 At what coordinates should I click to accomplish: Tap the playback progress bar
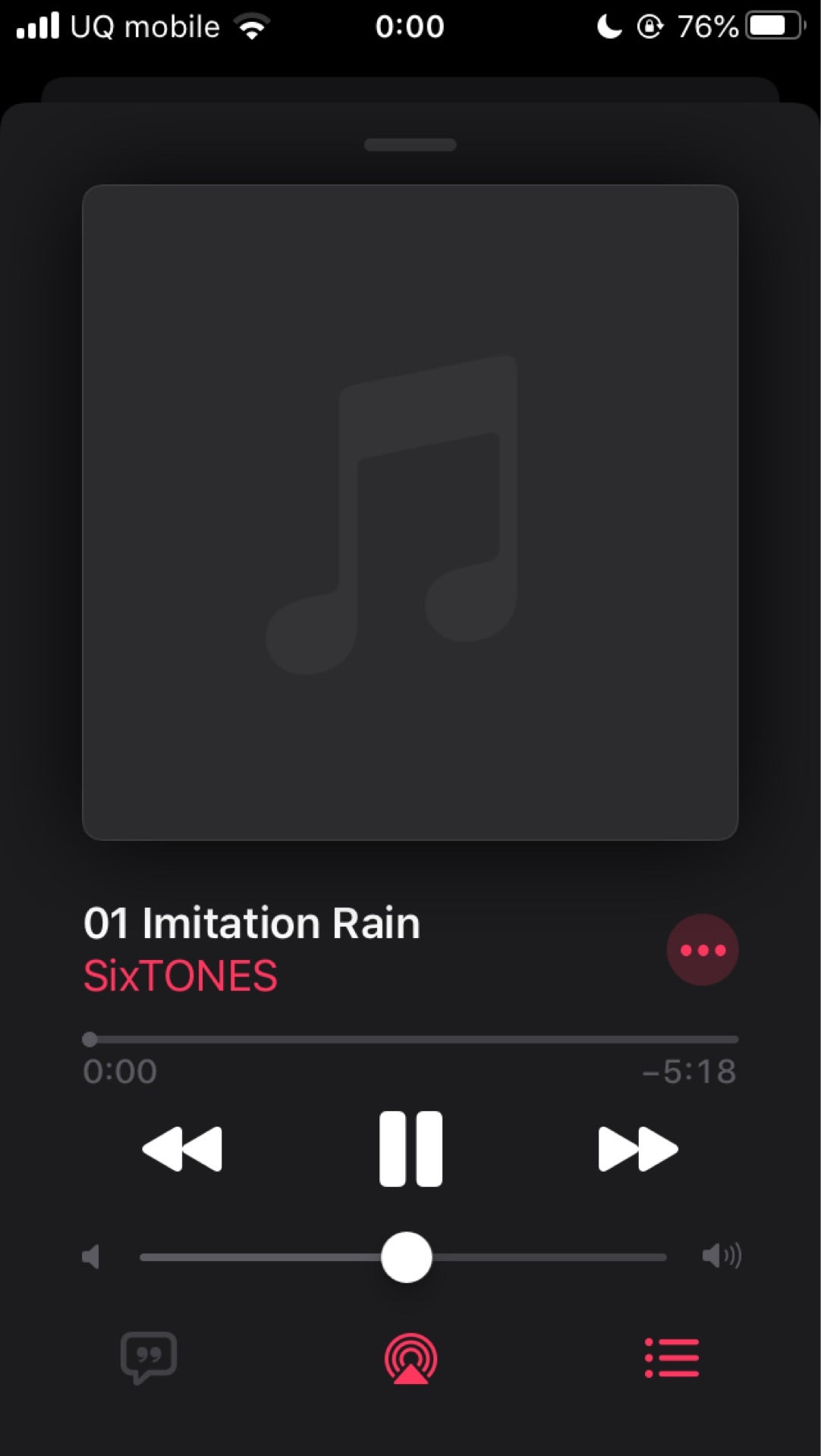(x=410, y=1039)
